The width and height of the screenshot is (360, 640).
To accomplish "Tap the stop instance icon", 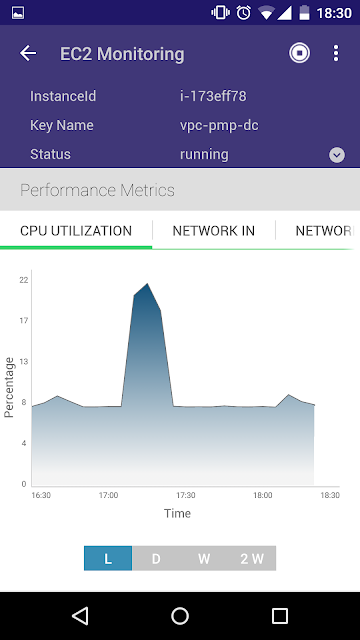I will pyautogui.click(x=300, y=53).
